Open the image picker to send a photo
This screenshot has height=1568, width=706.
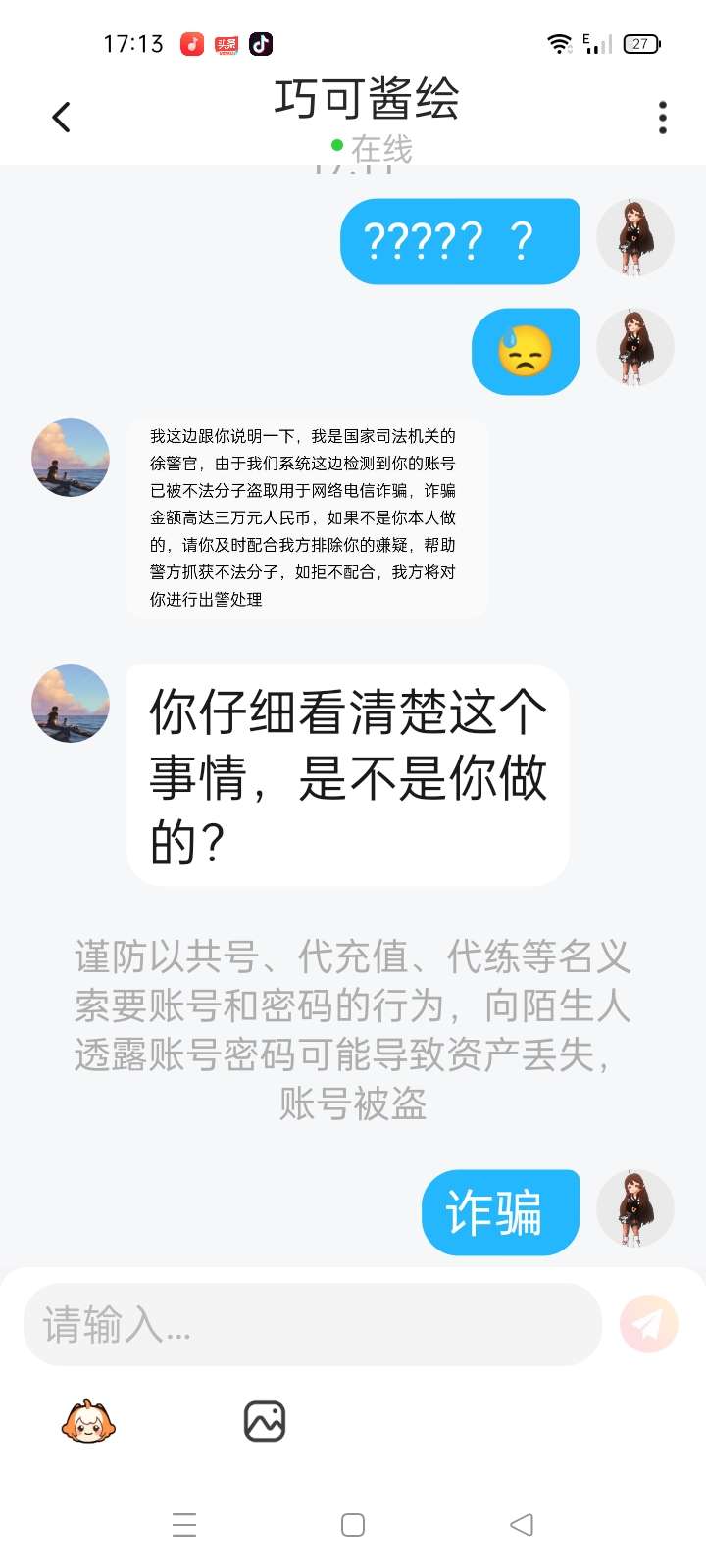265,1421
